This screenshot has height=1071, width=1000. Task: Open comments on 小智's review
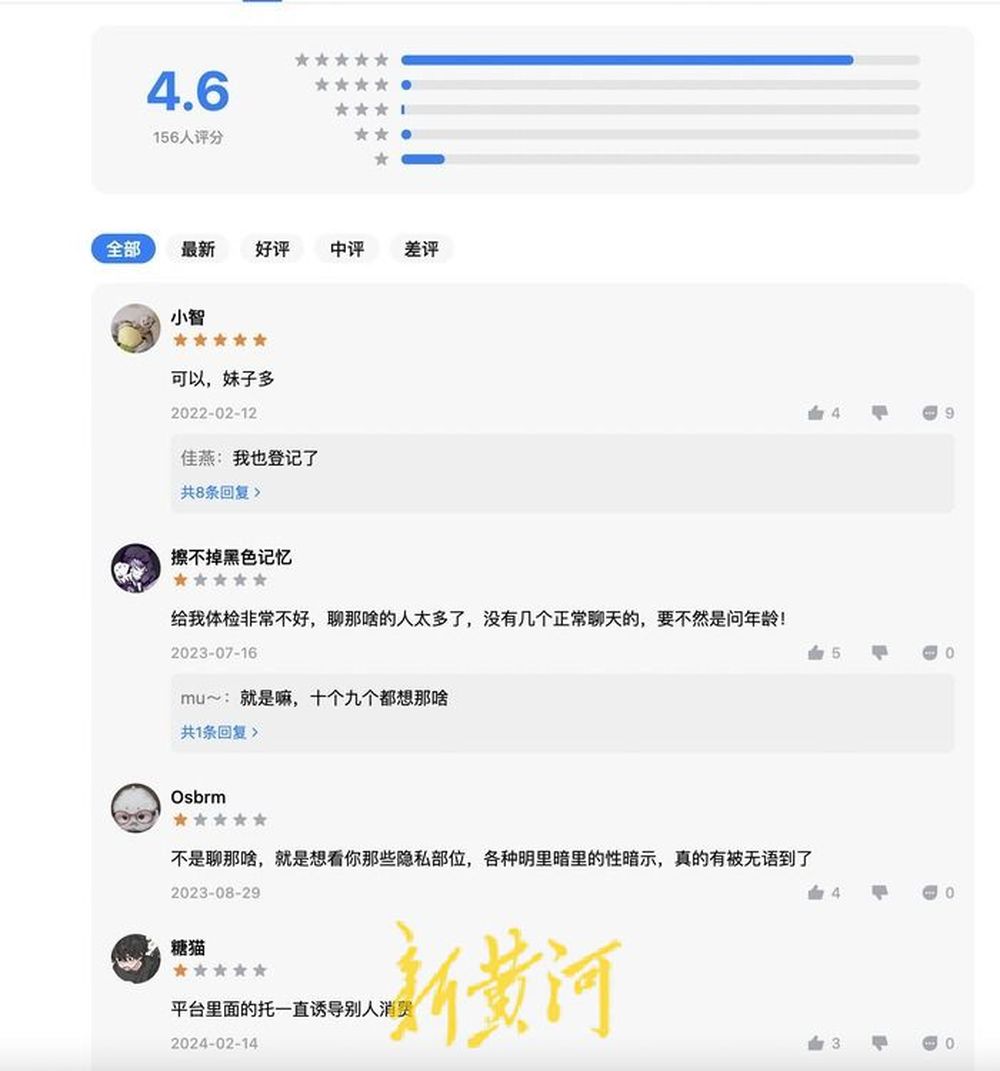[x=930, y=413]
